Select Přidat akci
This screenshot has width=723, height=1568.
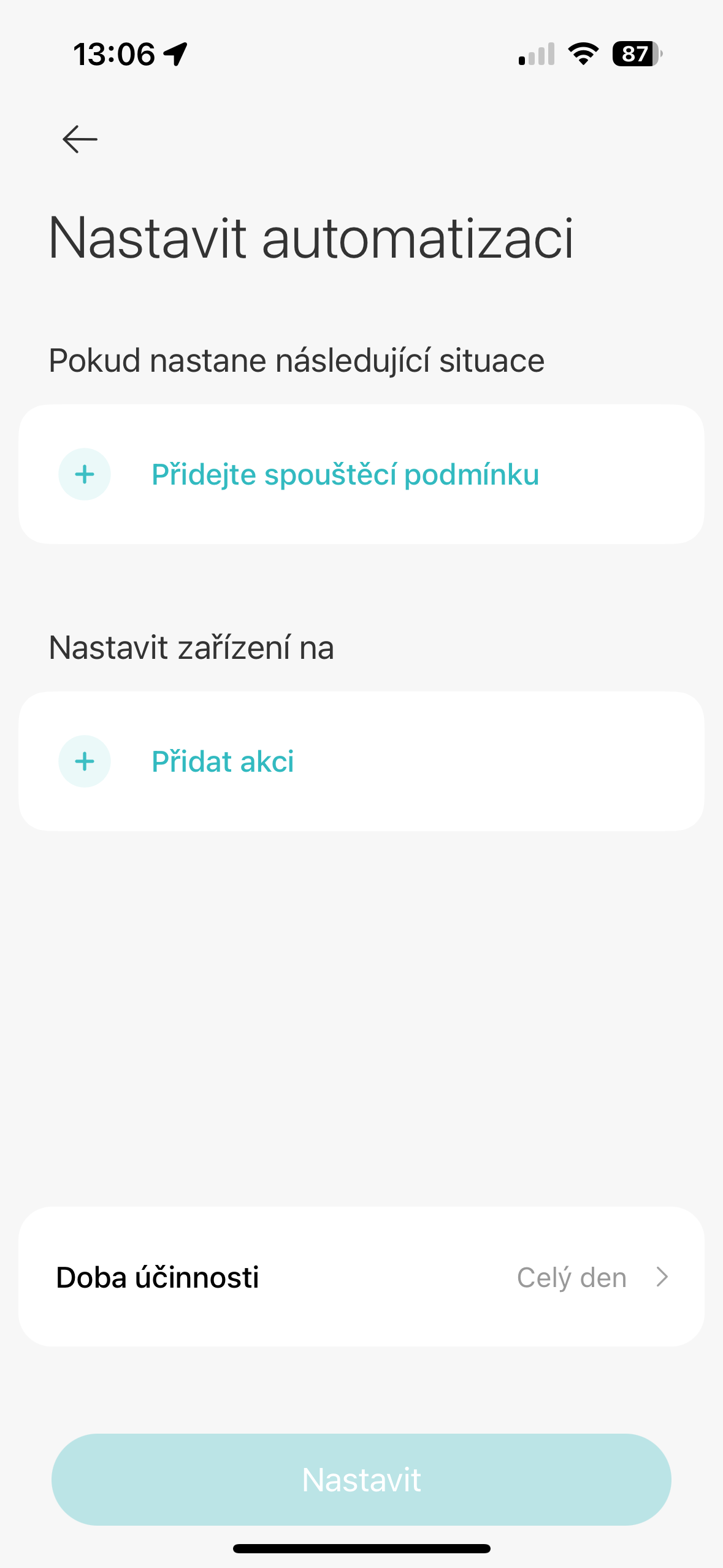[223, 761]
